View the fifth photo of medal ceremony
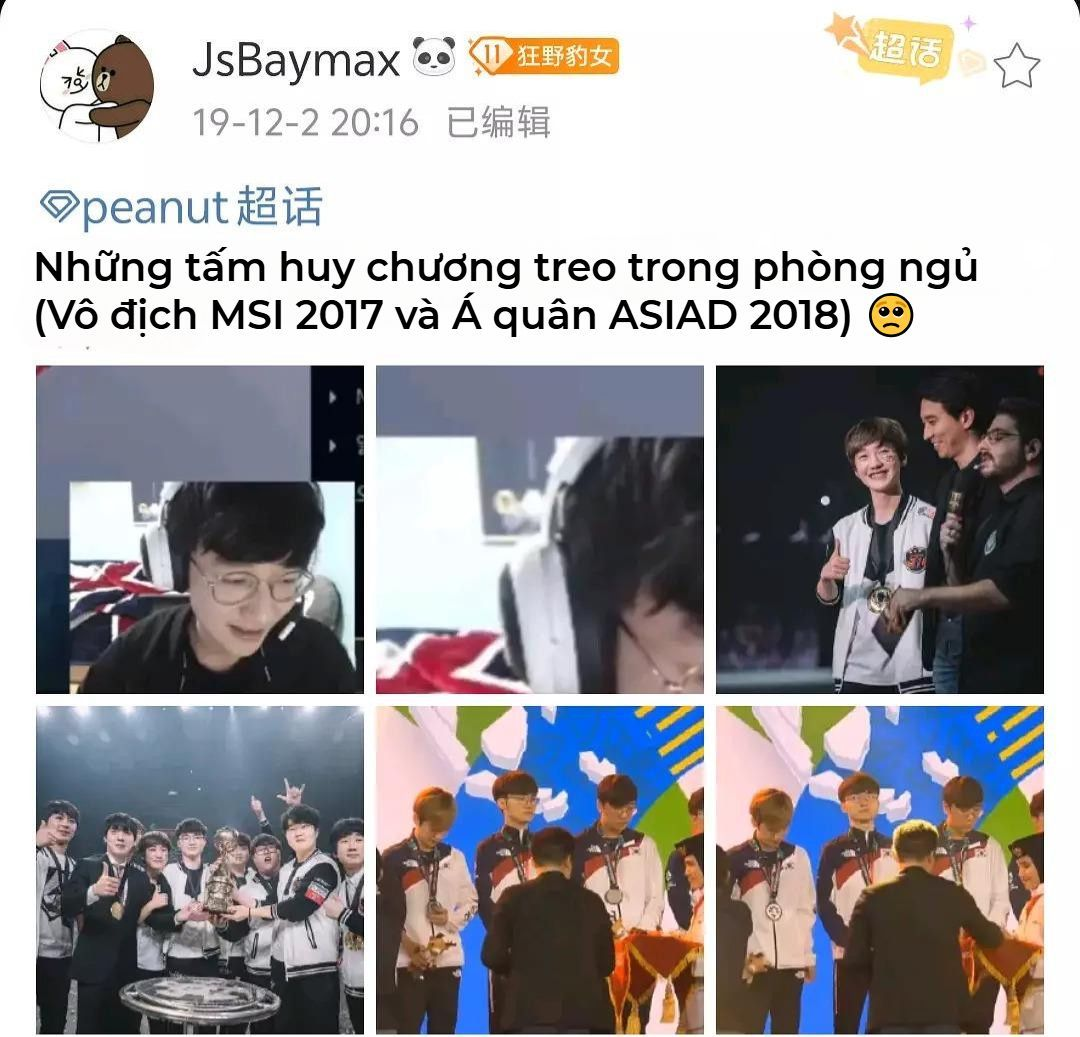1080x1037 pixels. click(x=539, y=869)
